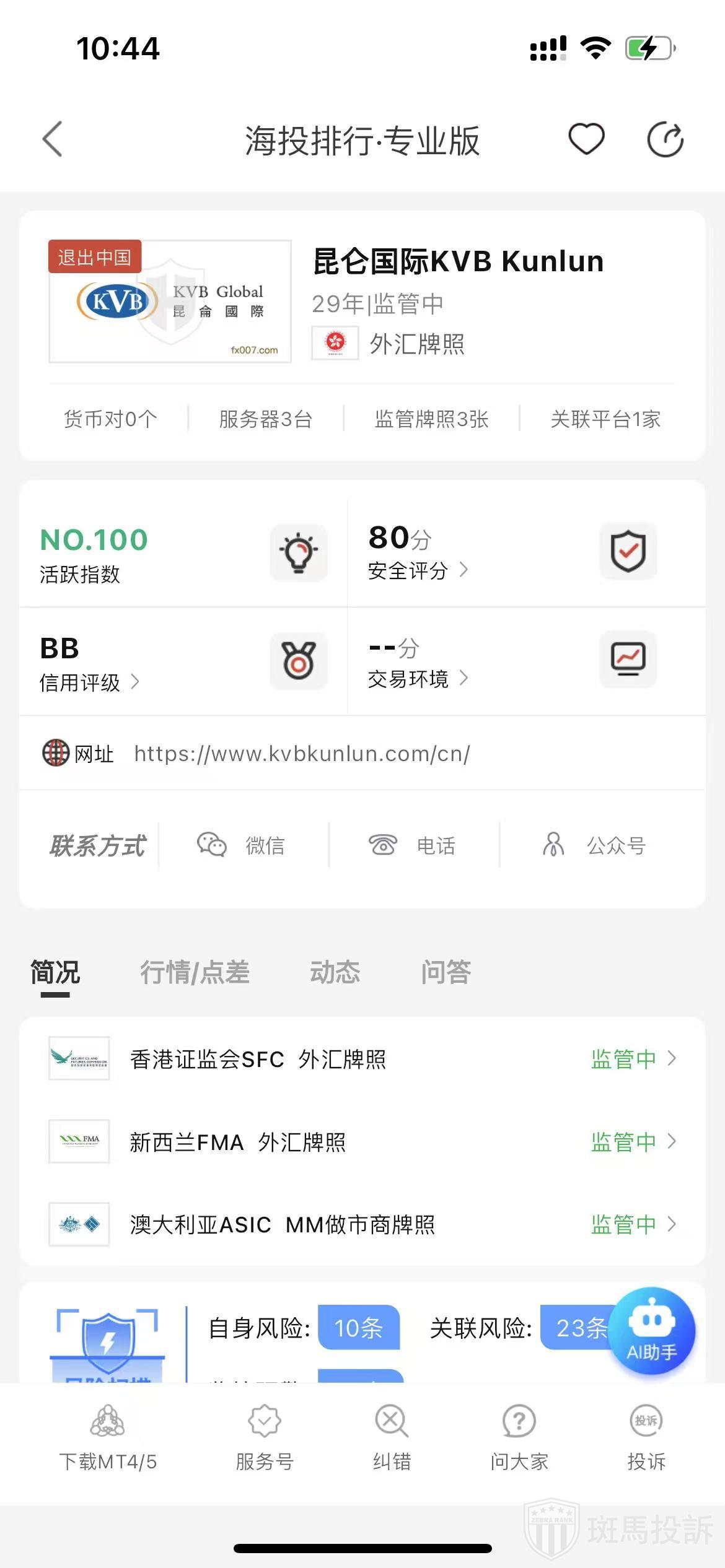Go back using the top-left arrow

click(53, 139)
